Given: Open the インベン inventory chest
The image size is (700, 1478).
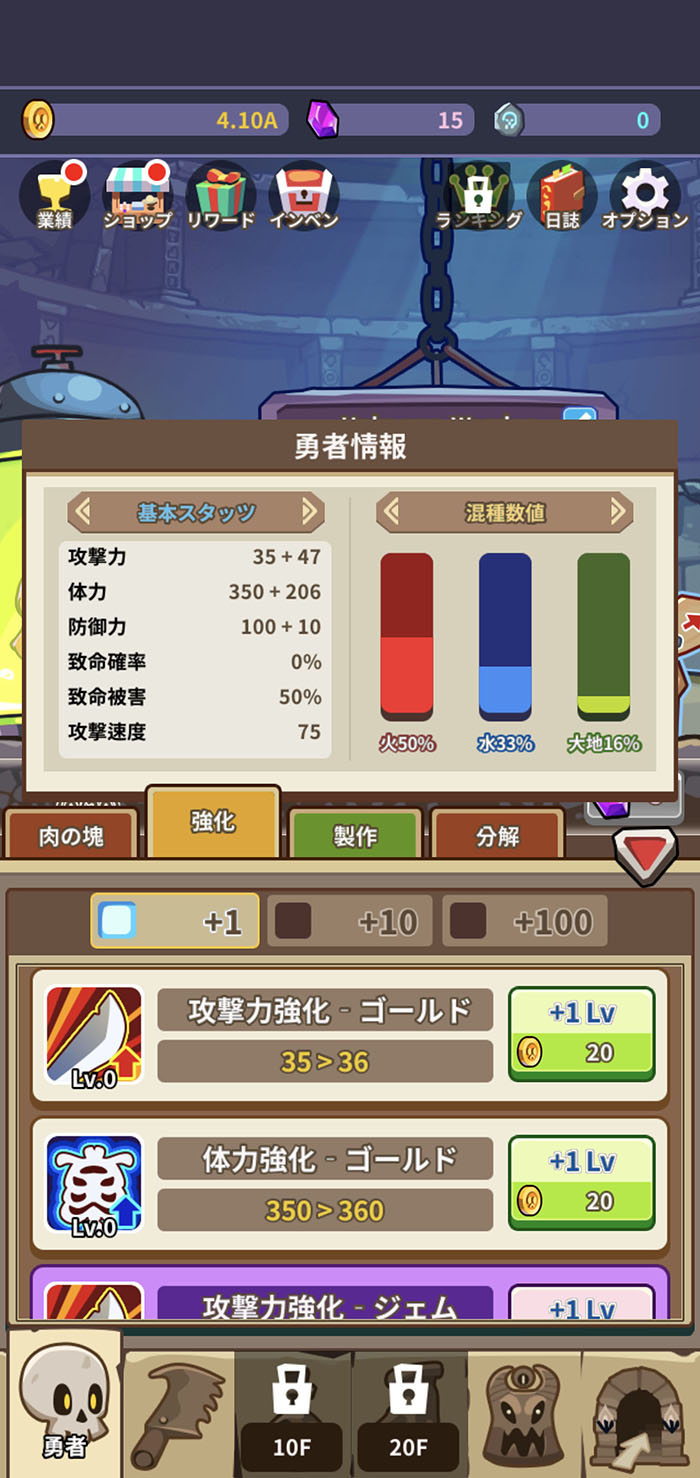Looking at the screenshot, I should (304, 195).
